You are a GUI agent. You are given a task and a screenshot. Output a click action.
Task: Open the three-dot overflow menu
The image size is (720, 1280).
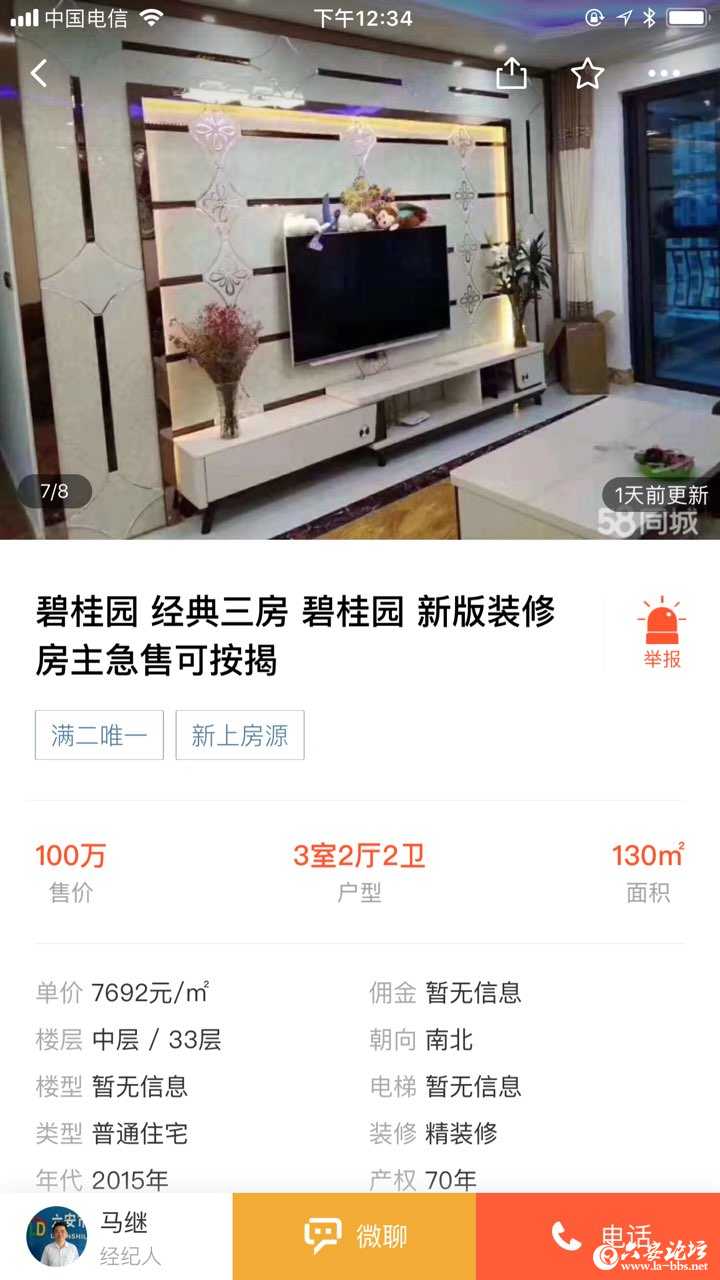click(663, 73)
